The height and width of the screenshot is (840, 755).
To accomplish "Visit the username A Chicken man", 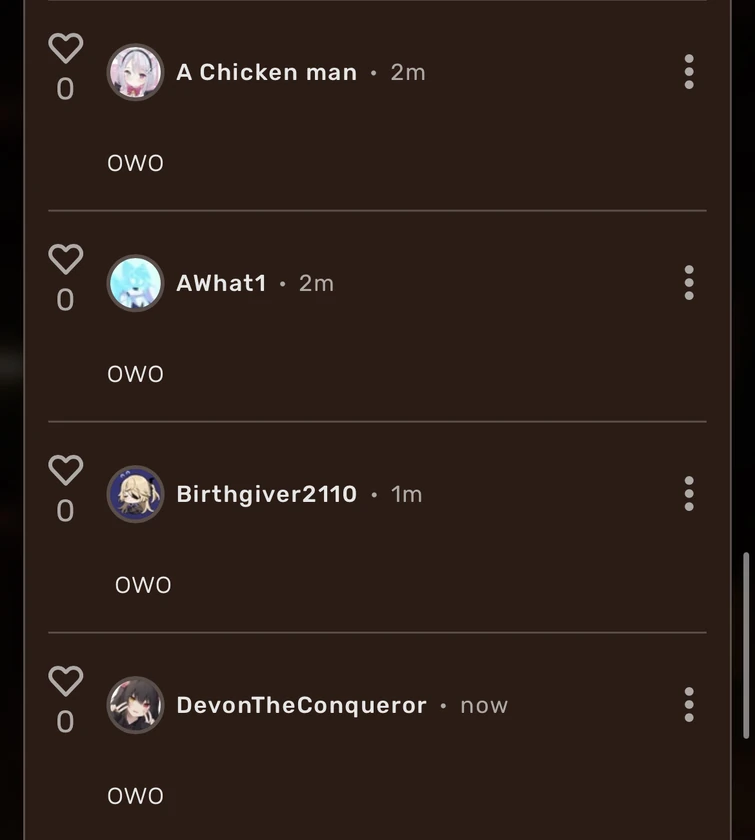I will tap(266, 72).
